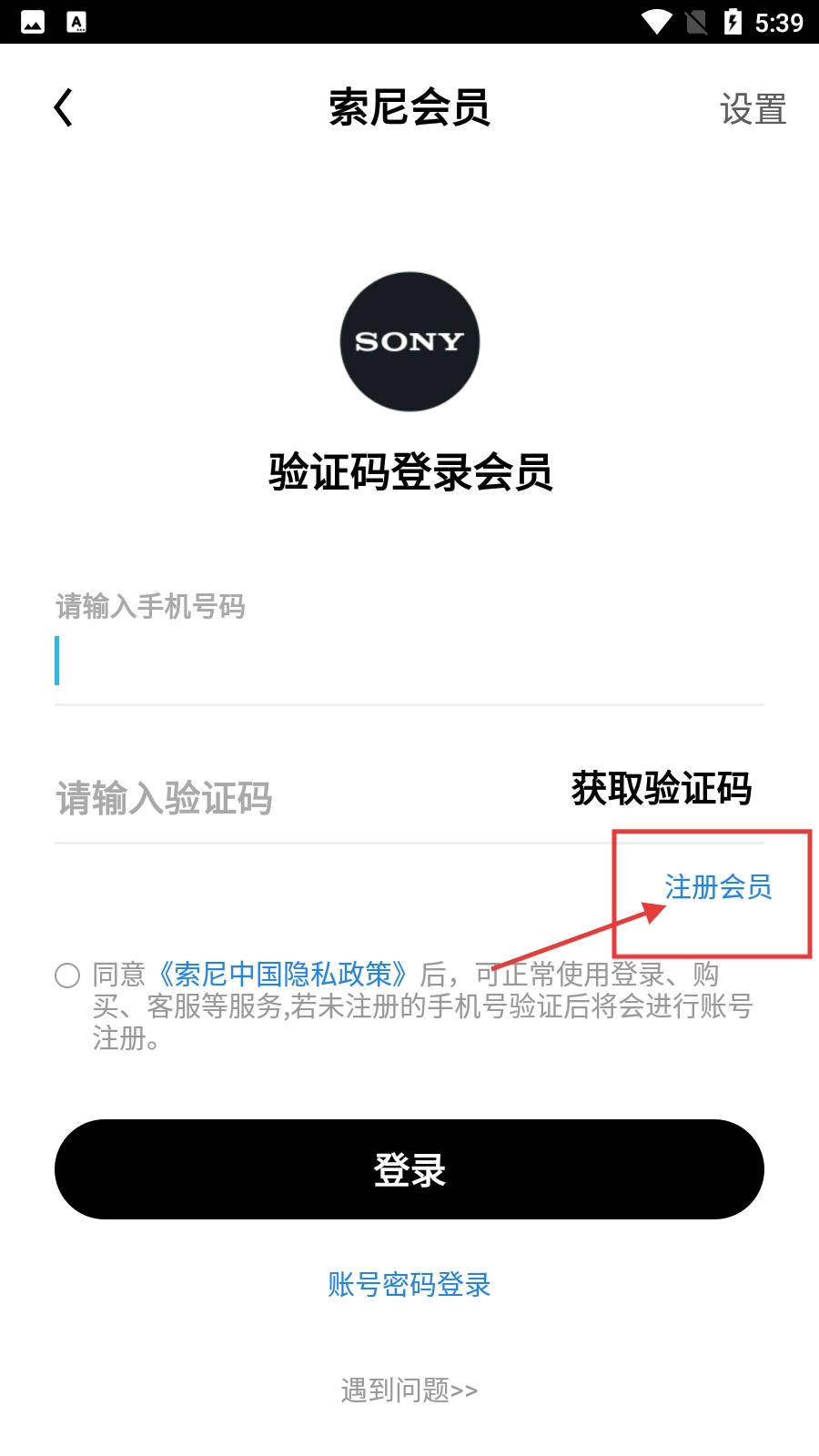Switch to 账号密码登录

click(409, 1285)
